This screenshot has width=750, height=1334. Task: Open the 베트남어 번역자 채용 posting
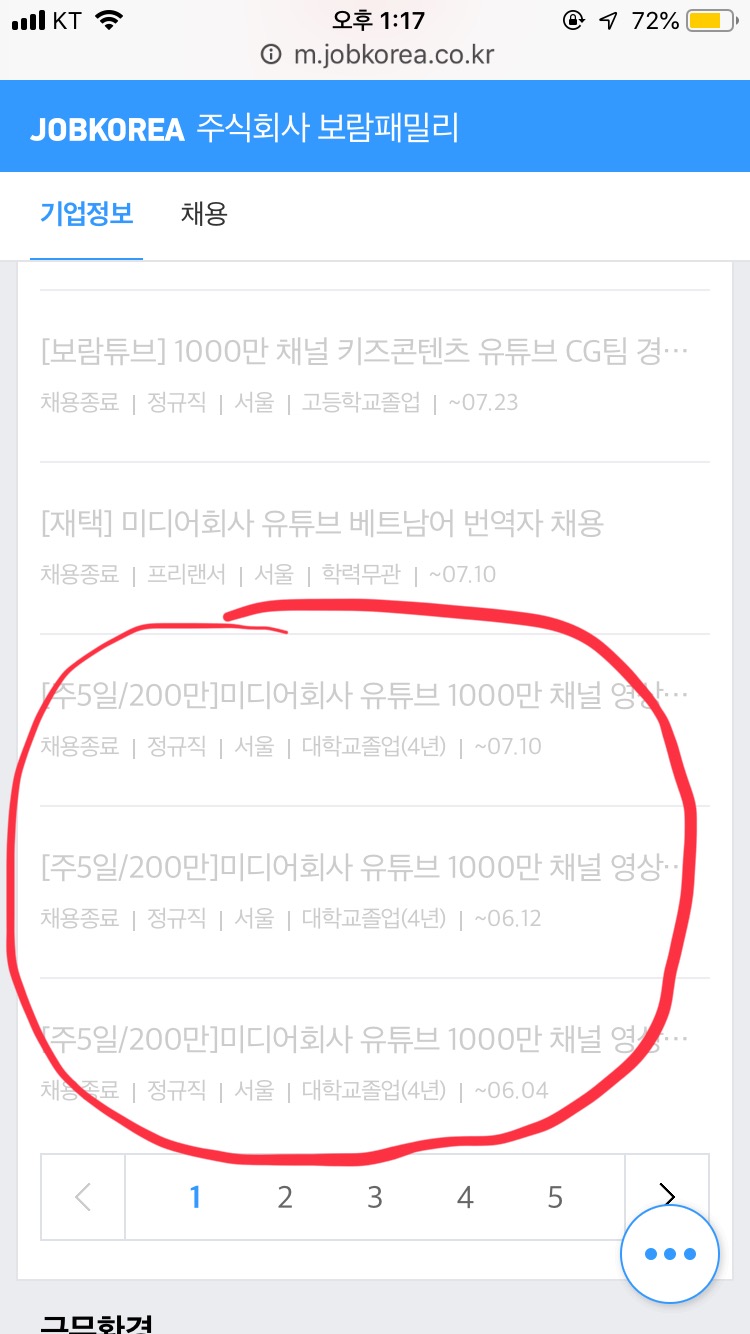coord(322,523)
